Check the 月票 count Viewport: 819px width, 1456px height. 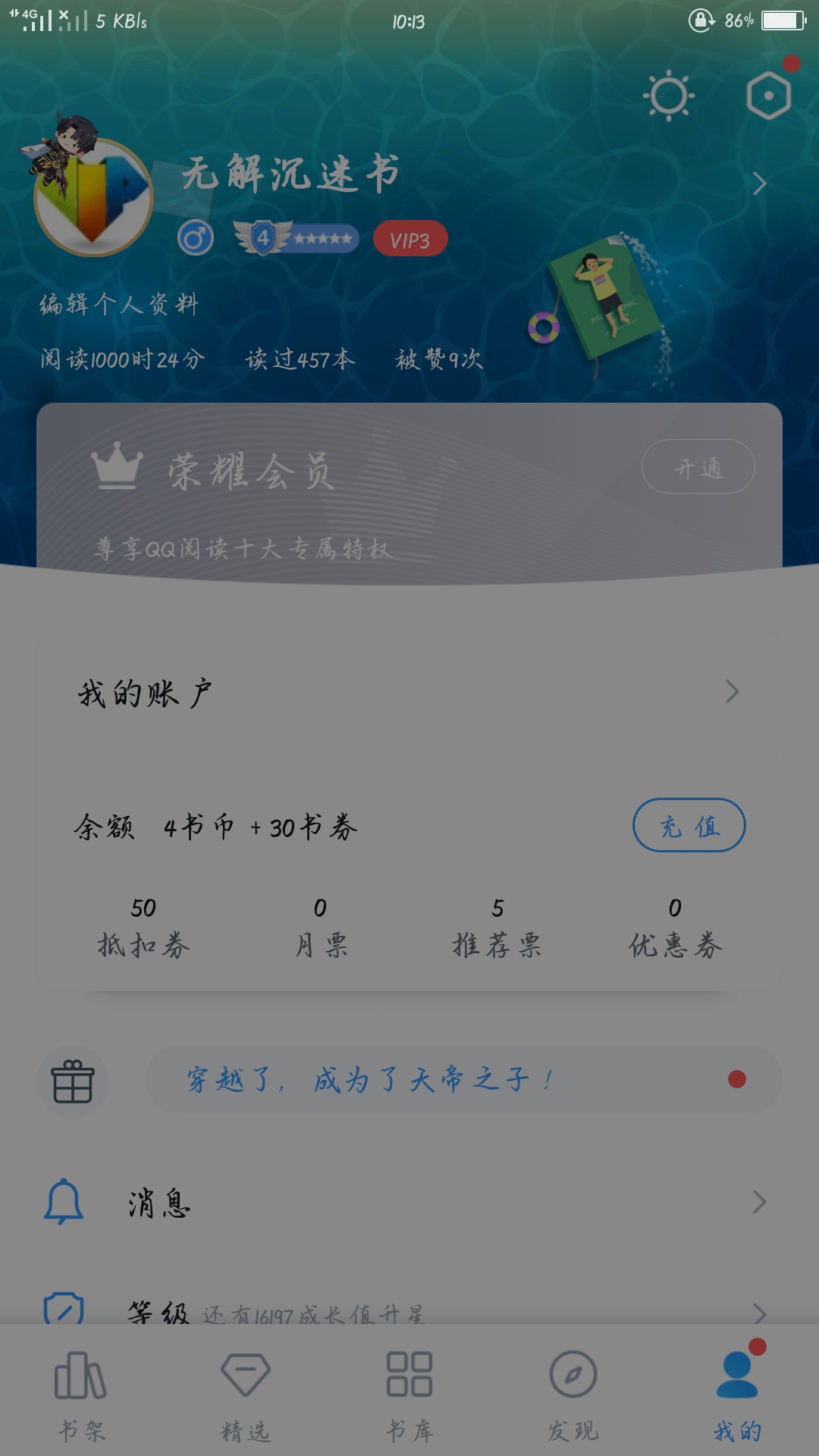[321, 927]
